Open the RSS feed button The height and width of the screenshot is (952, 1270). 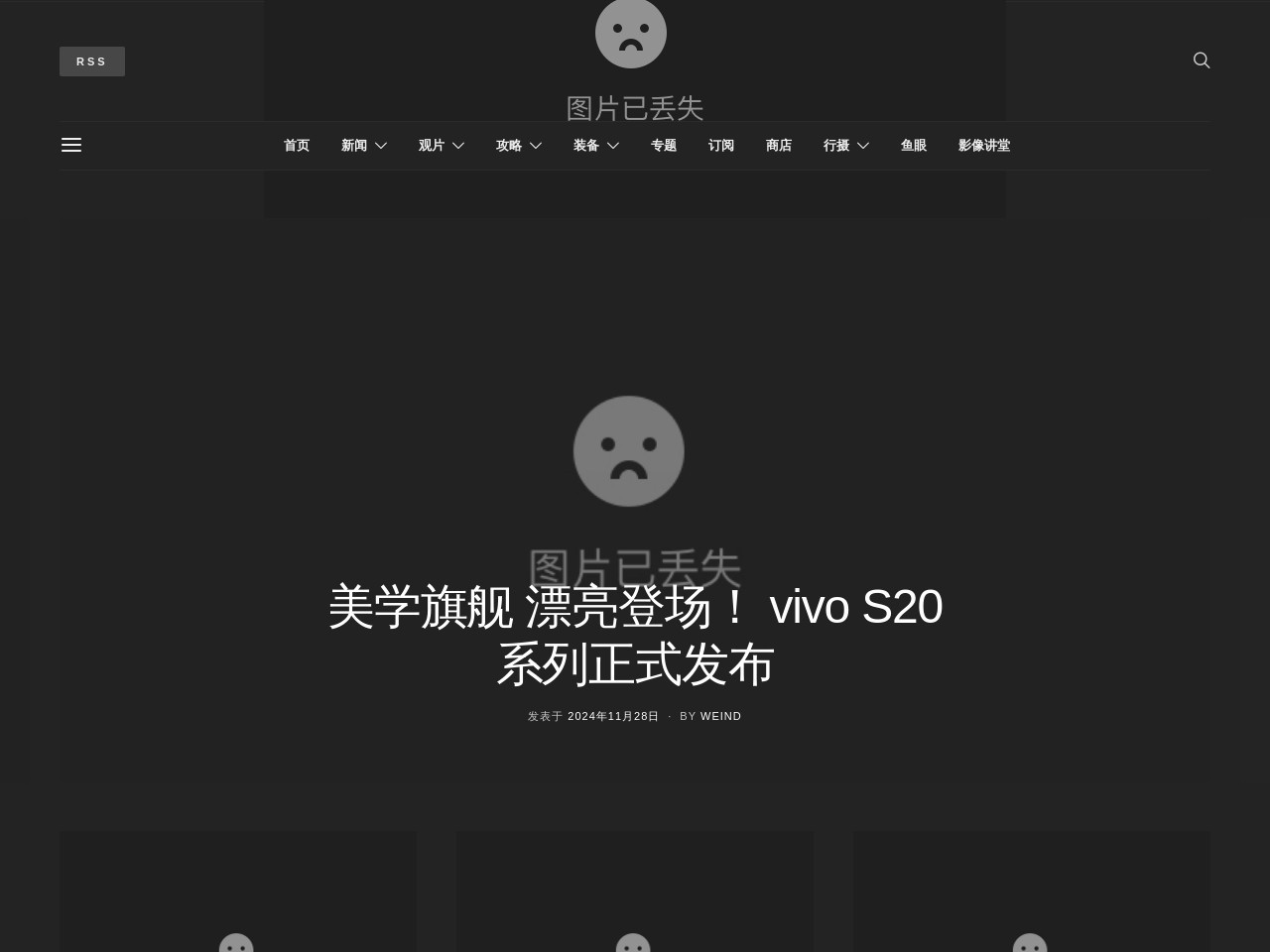coord(91,61)
